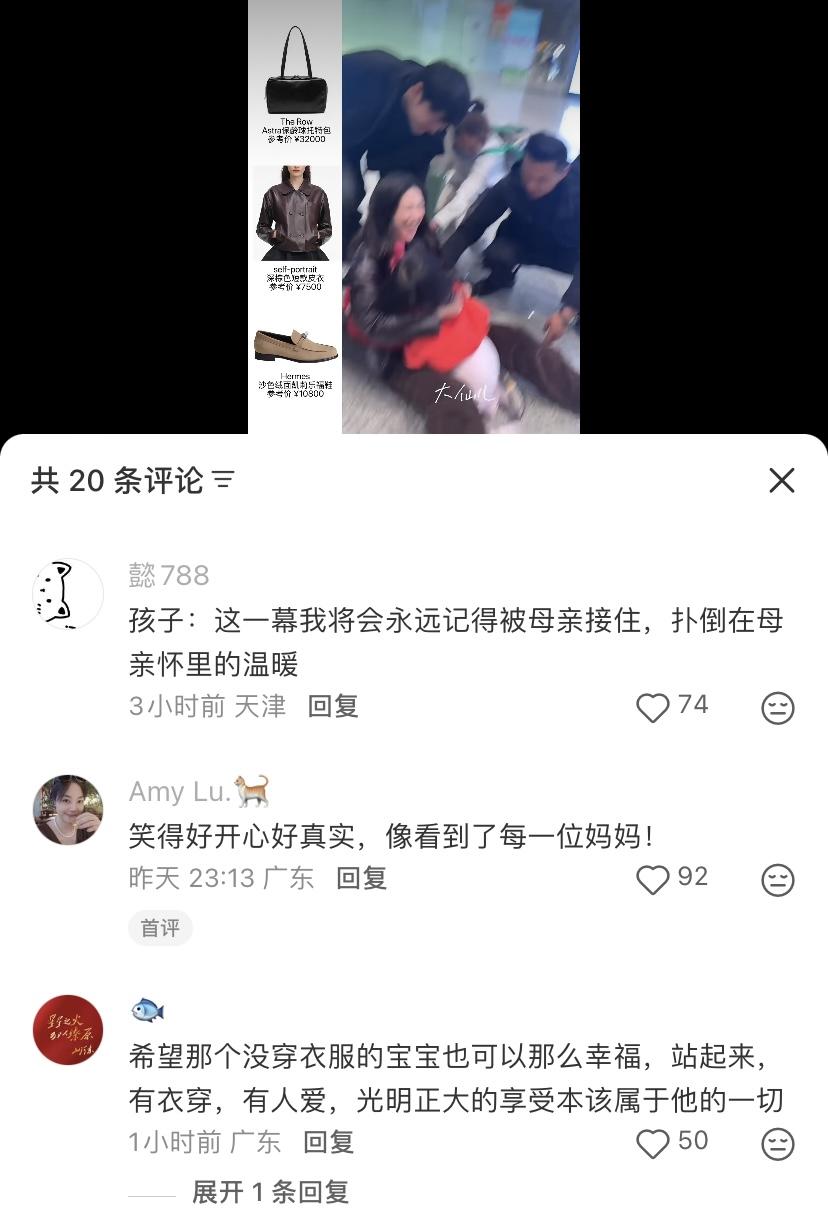Viewport: 828px width, 1212px height.
Task: Open the comment sort filter
Action: tap(223, 481)
